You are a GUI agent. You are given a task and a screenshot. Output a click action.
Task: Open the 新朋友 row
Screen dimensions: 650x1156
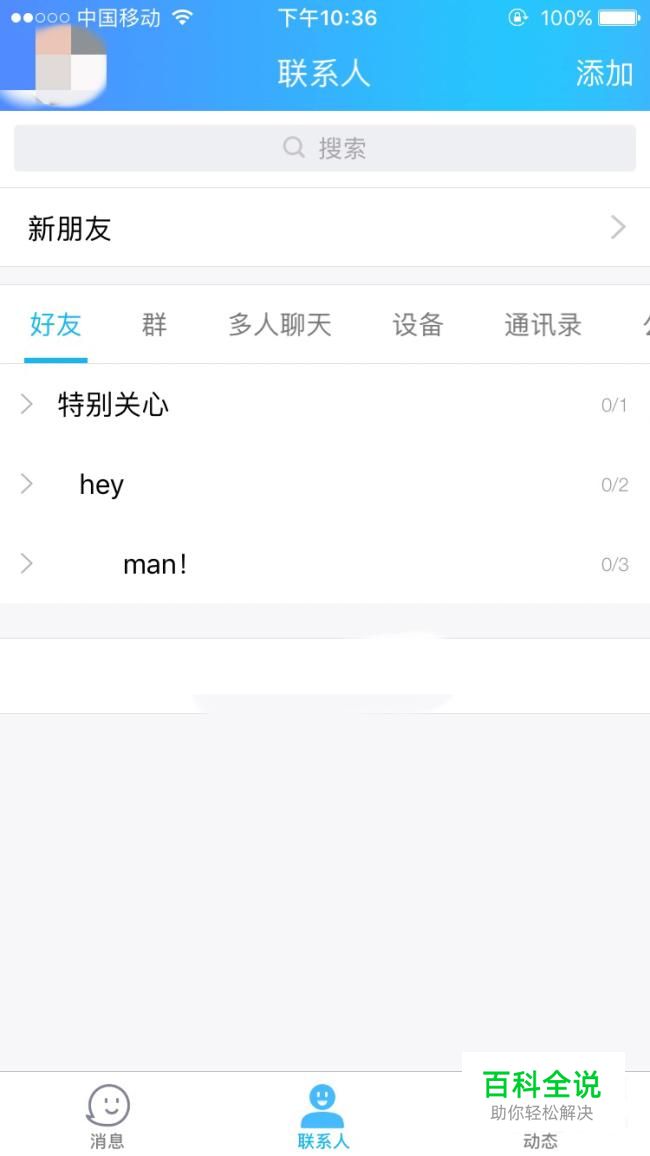click(x=325, y=228)
